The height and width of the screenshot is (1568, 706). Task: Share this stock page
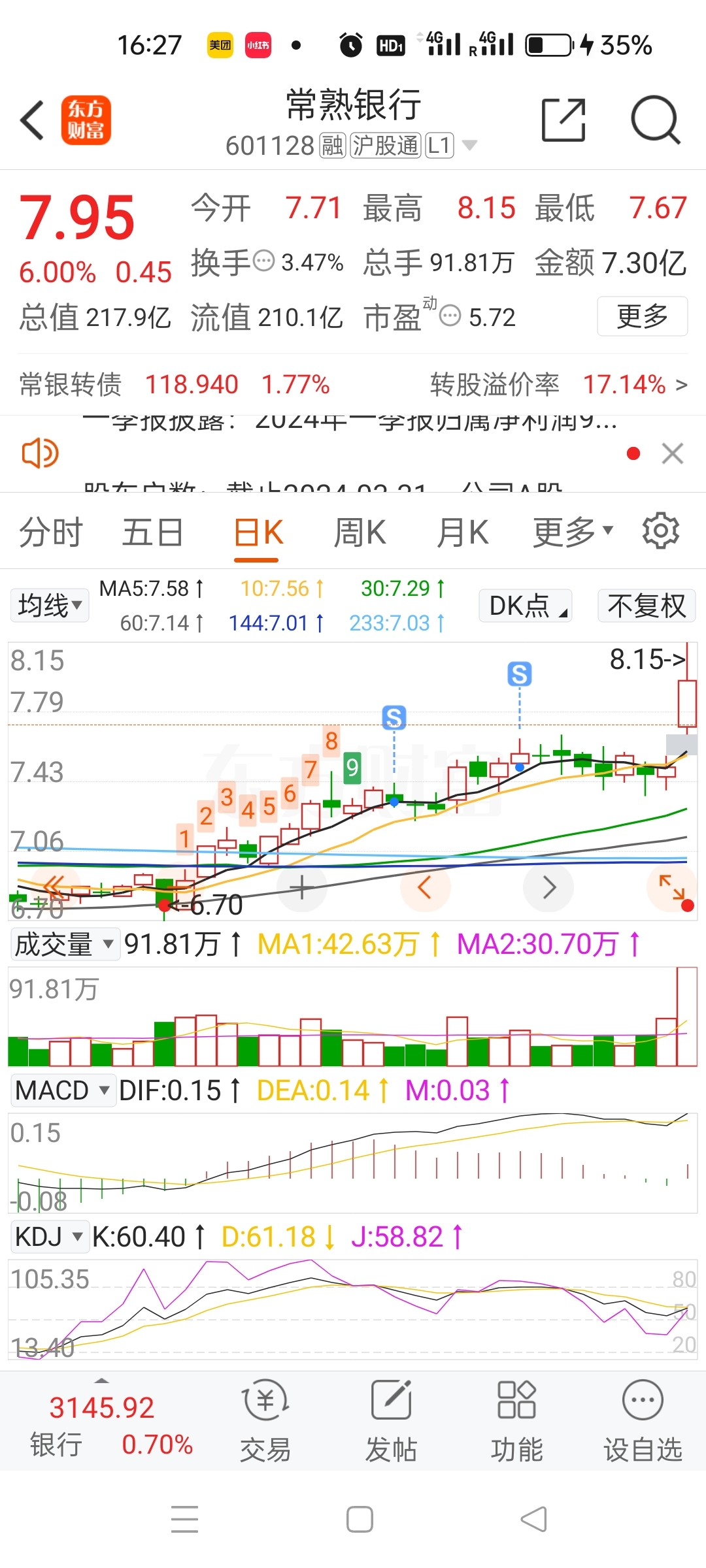pyautogui.click(x=563, y=120)
